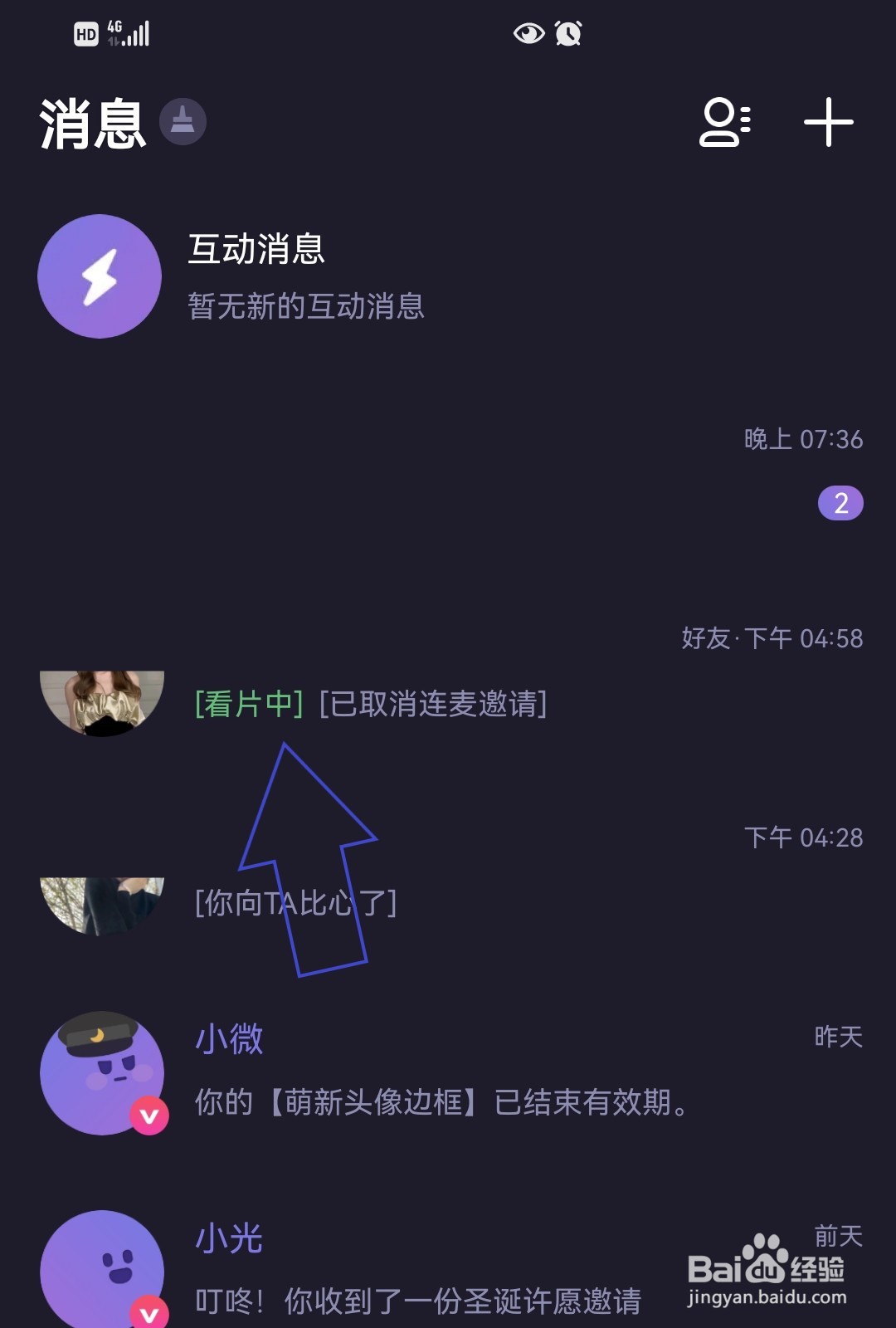Click the broom clean-up icon beside 消息
896x1328 pixels.
pyautogui.click(x=183, y=123)
